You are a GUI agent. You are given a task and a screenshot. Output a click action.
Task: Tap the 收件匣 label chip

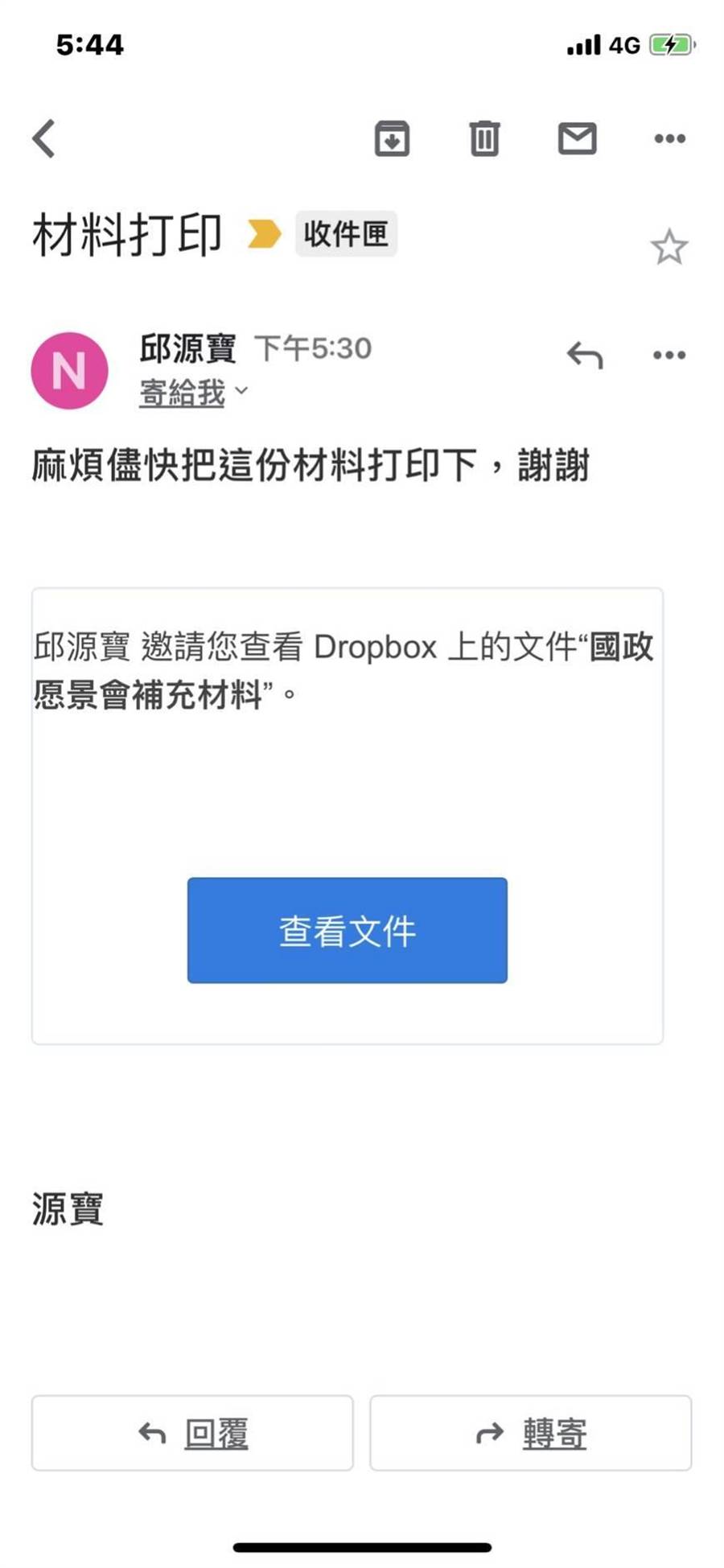pos(346,234)
